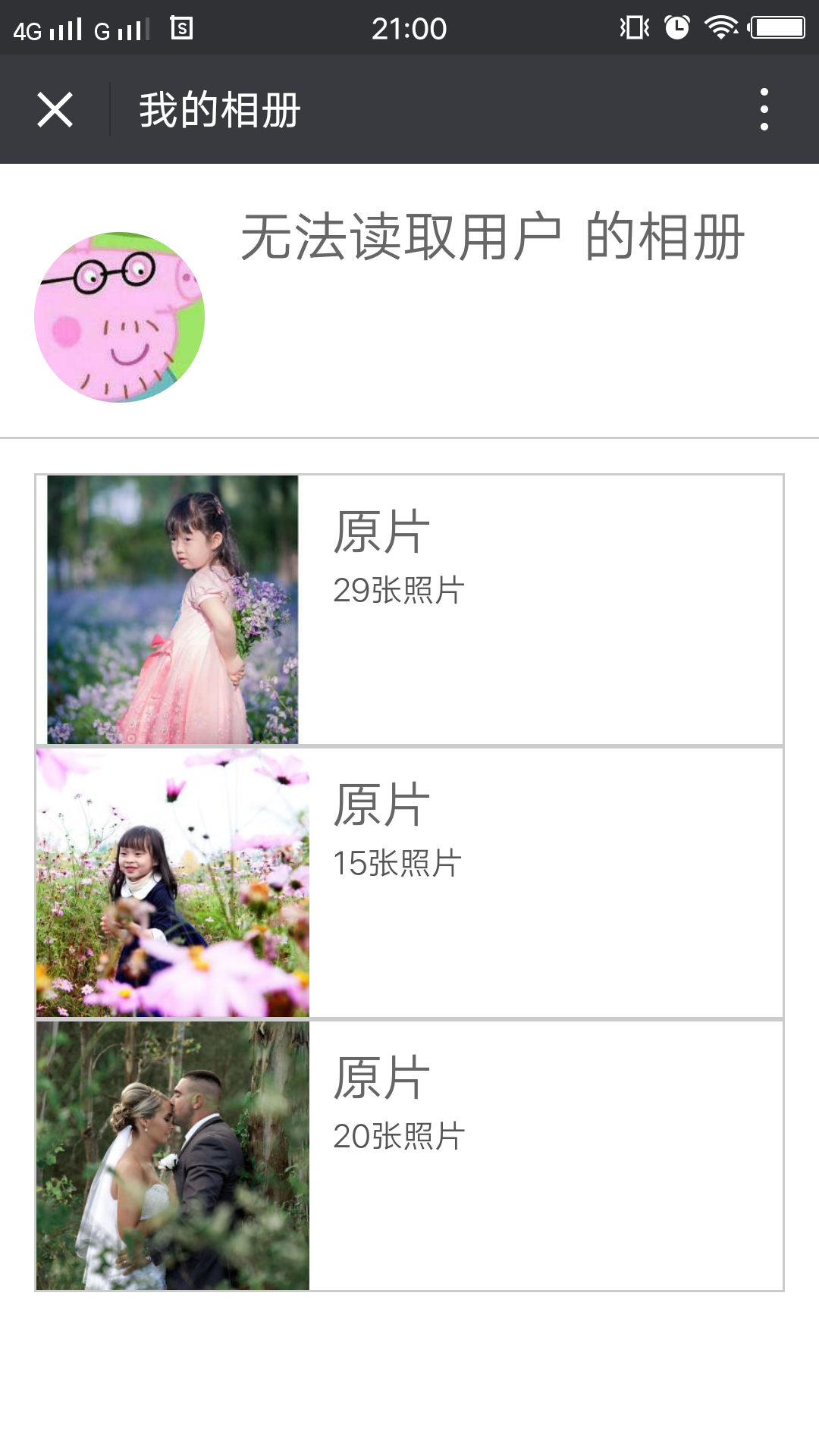Open the 原片 album with 20 photos
Image resolution: width=819 pixels, height=1456 pixels.
click(409, 1156)
